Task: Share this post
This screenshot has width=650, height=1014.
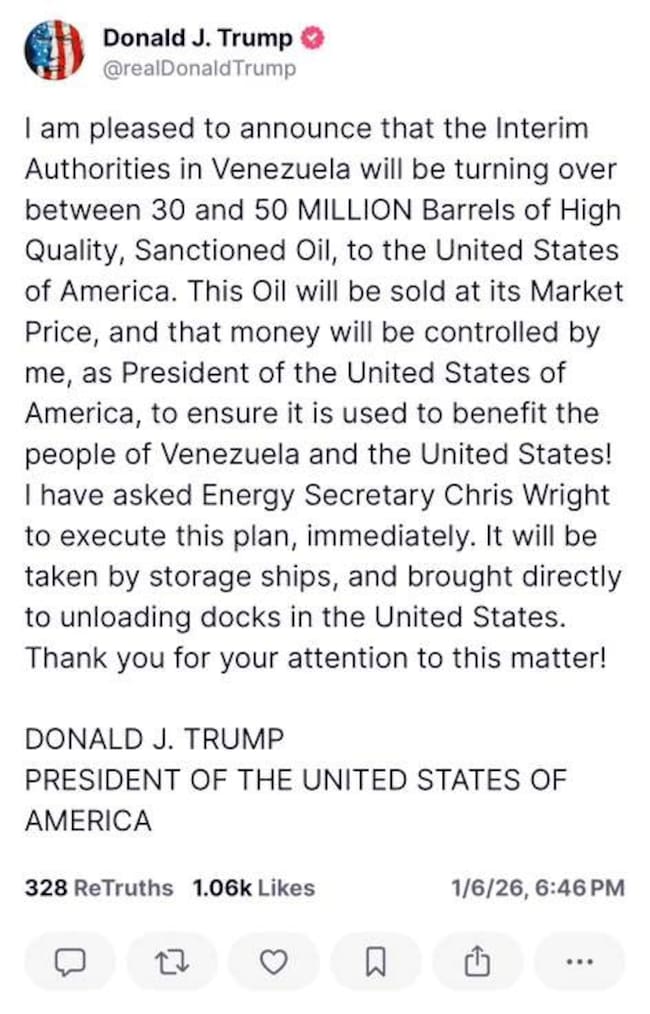Action: click(x=478, y=961)
